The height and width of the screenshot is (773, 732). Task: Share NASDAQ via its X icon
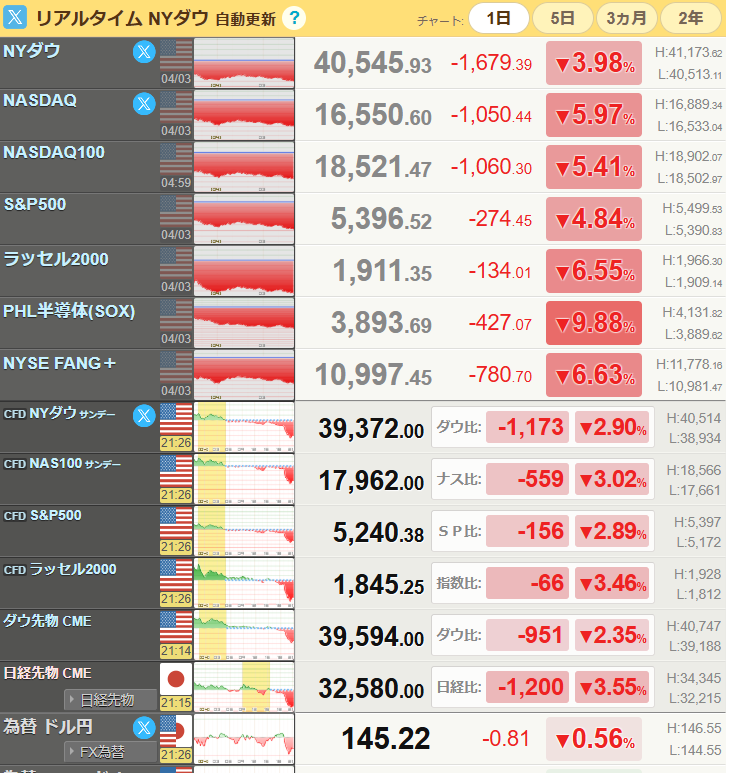(x=144, y=103)
